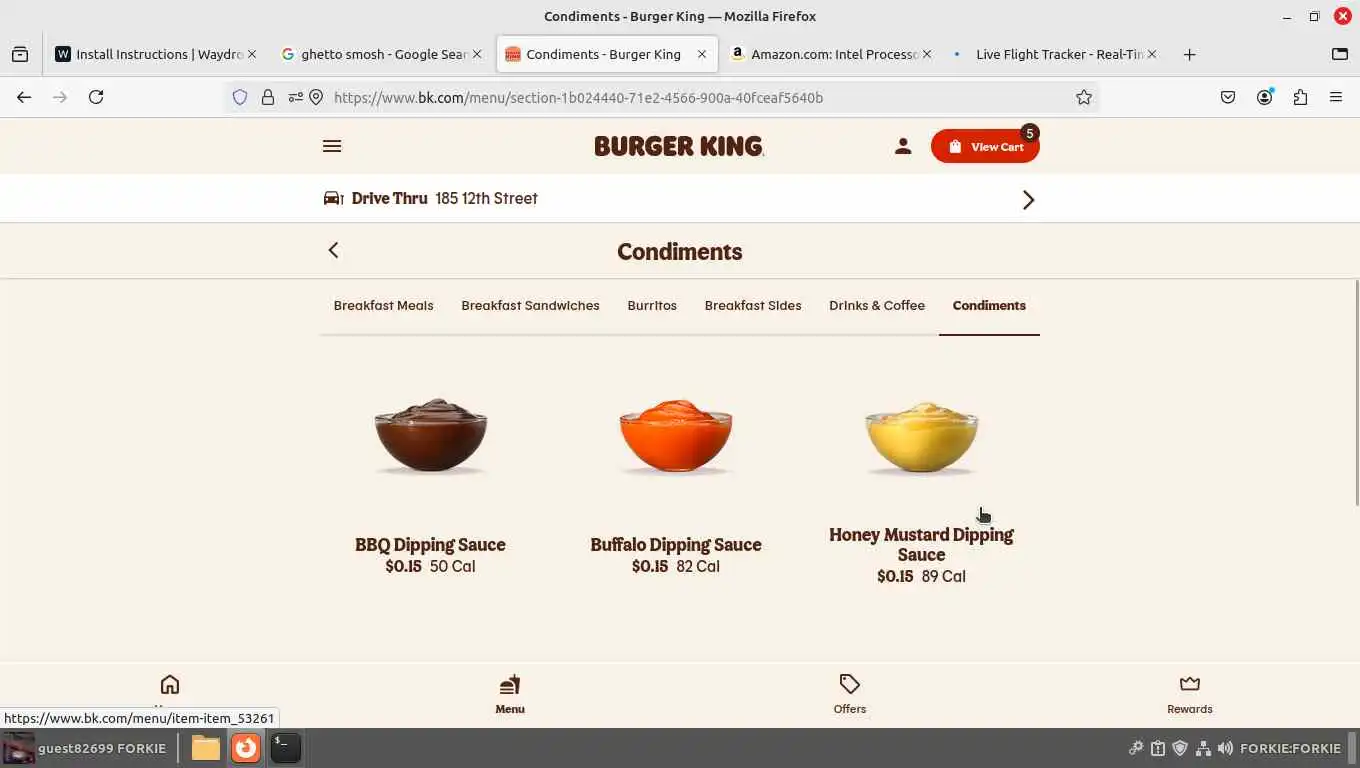The height and width of the screenshot is (768, 1360).
Task: Open the Offers bottom tab
Action: (849, 694)
